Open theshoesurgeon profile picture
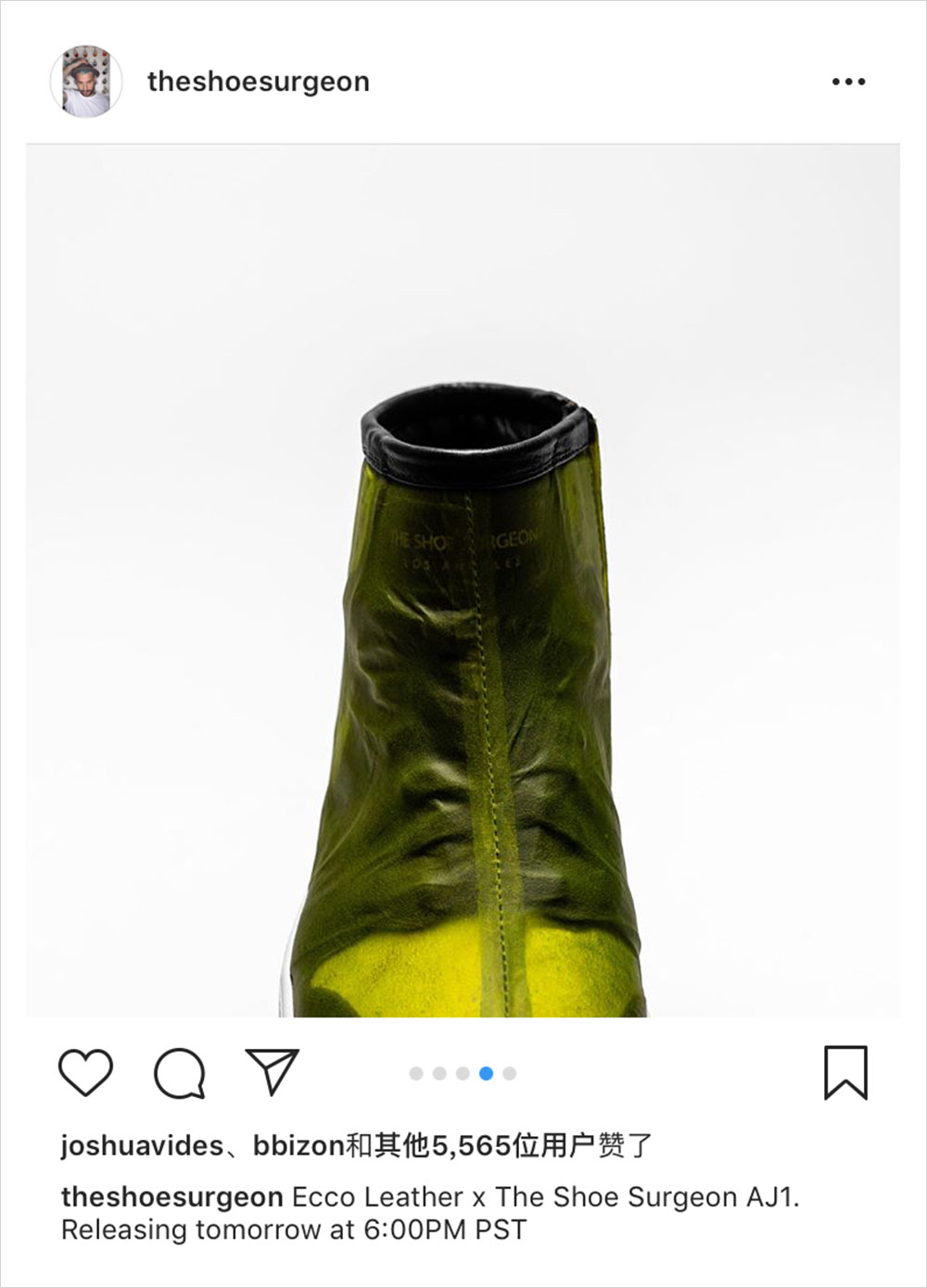 pos(86,82)
